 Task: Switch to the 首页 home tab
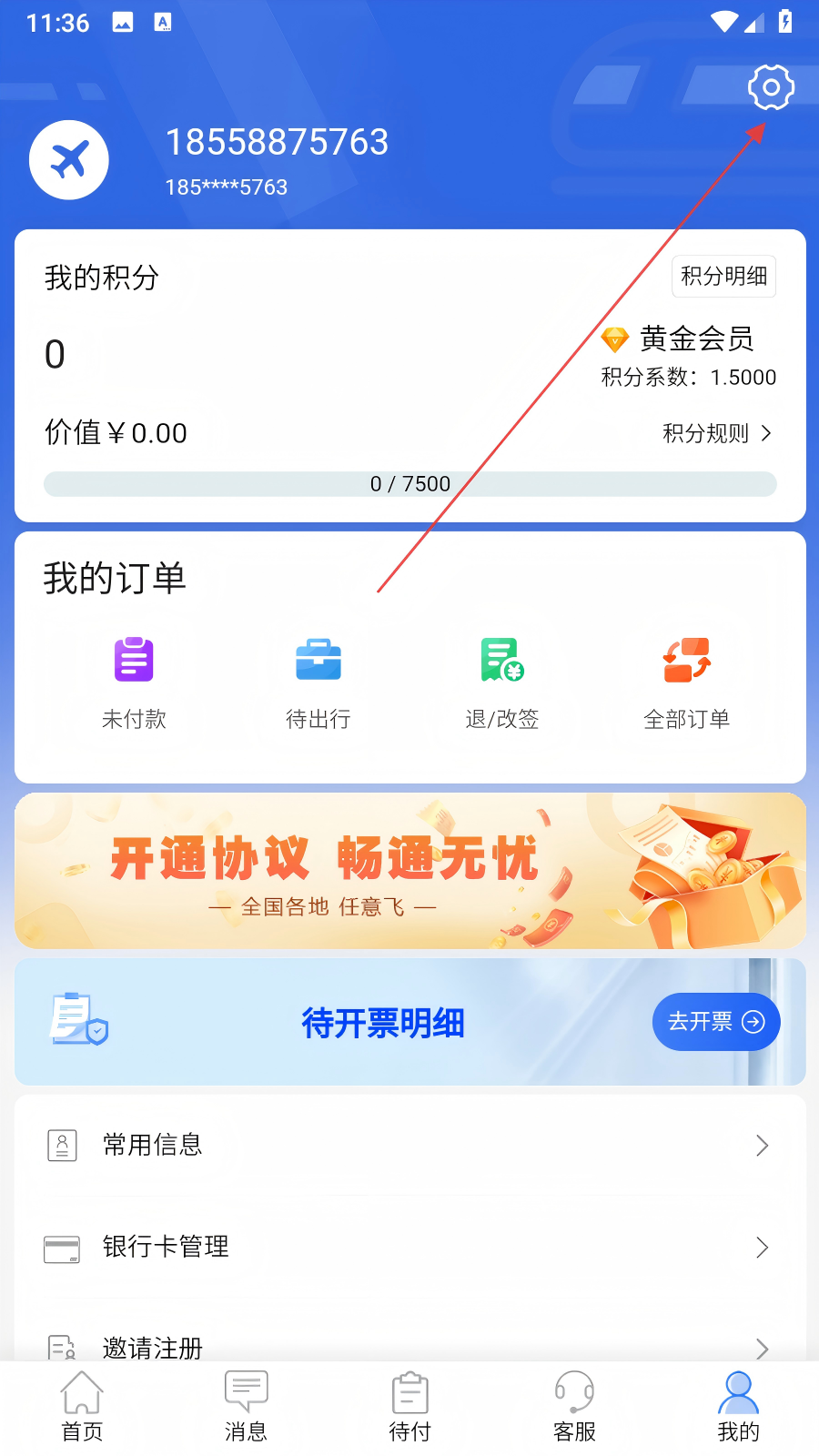pos(82,1407)
